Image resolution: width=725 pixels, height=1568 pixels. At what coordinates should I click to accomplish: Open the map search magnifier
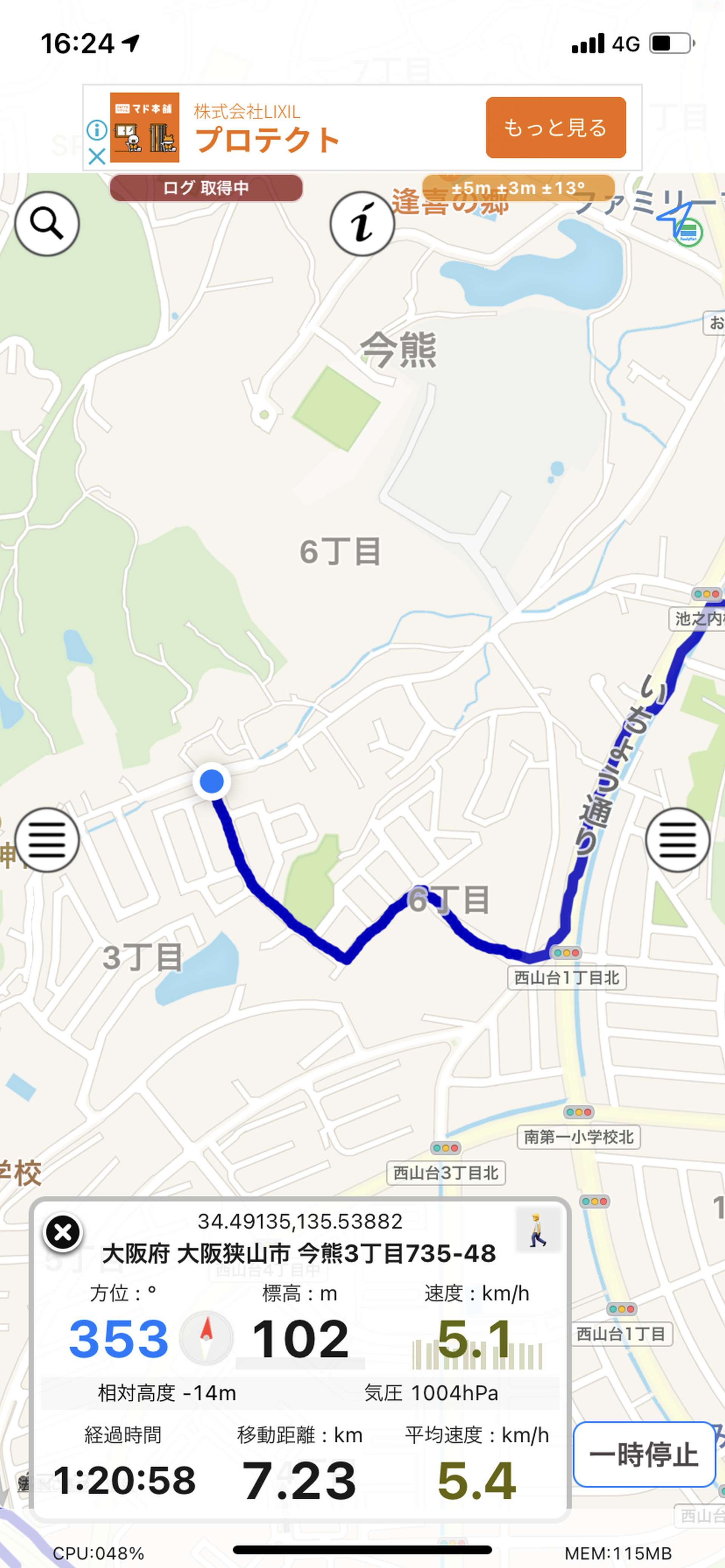coord(47,223)
